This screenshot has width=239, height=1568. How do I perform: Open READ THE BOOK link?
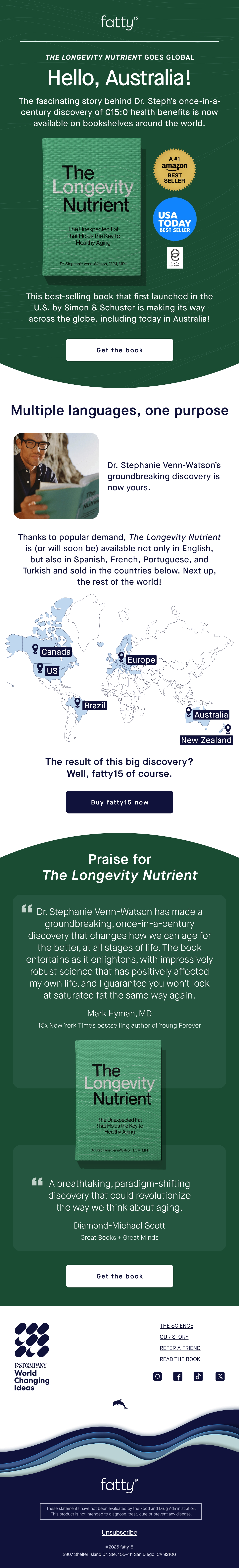(x=180, y=1359)
